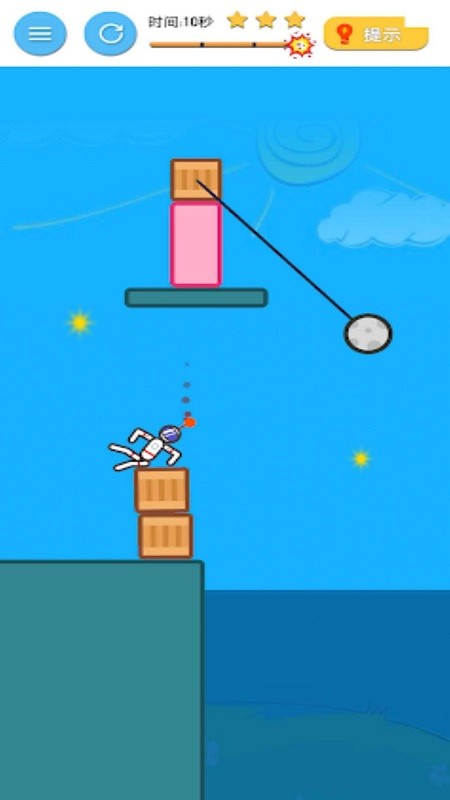
Task: Restart the level with the reload button
Action: pos(111,34)
